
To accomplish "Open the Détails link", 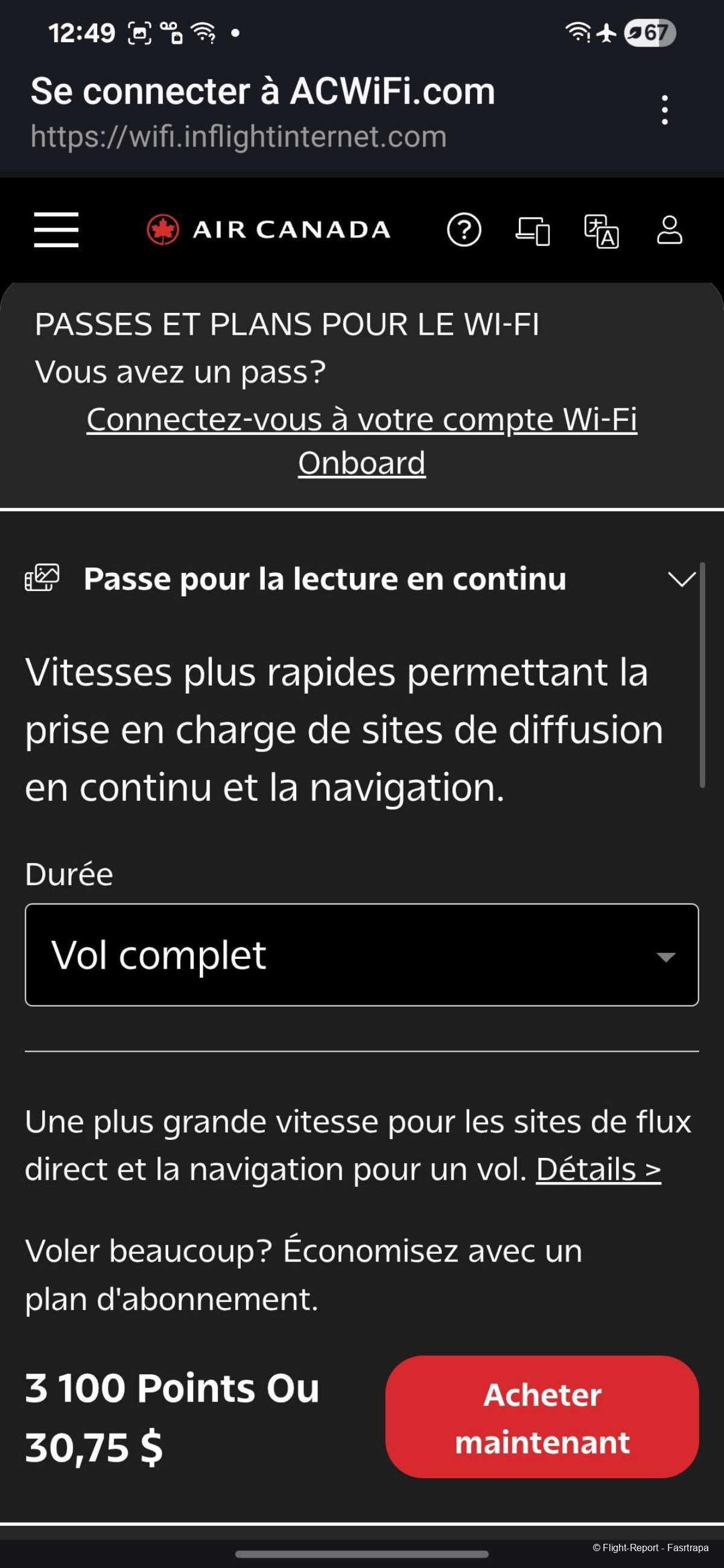I will [598, 1169].
